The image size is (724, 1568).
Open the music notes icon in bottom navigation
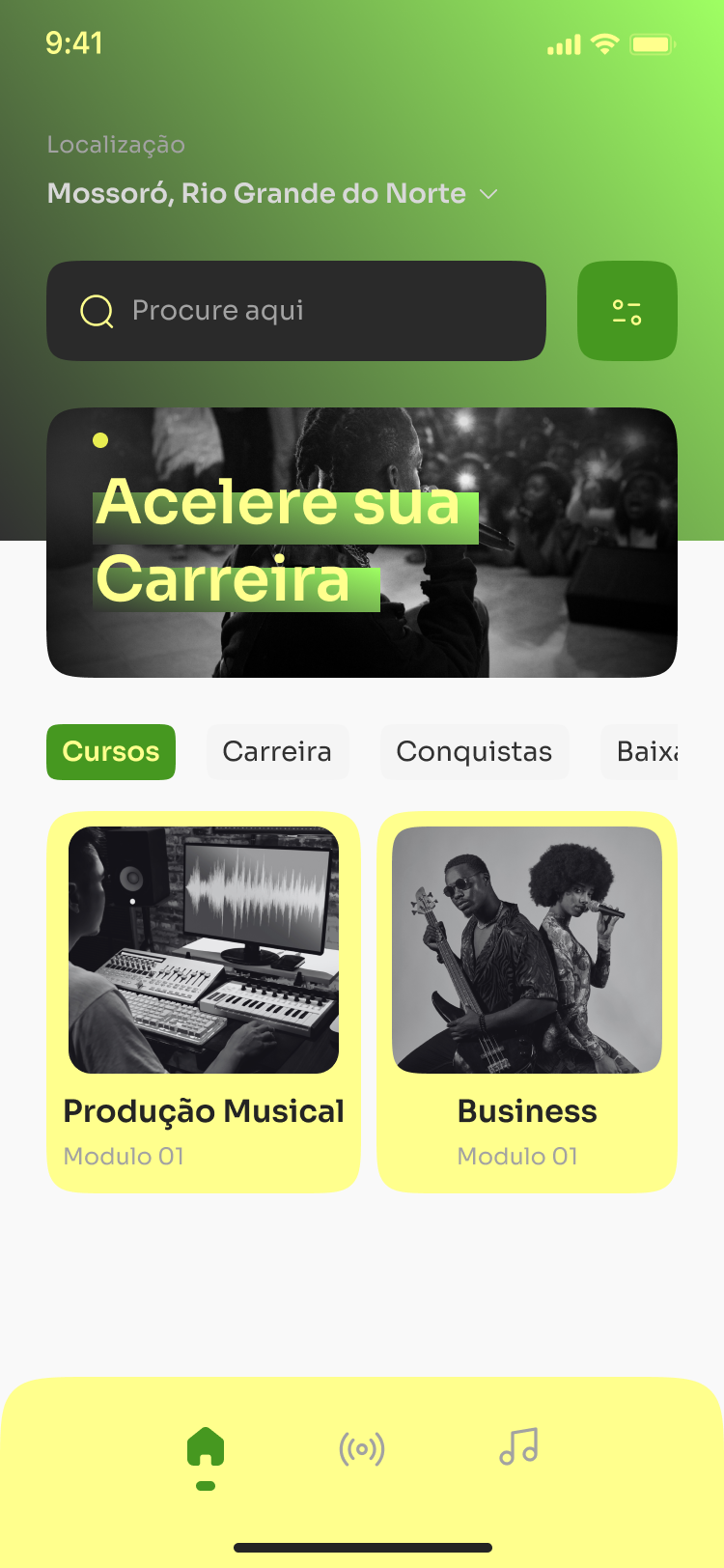(518, 1447)
